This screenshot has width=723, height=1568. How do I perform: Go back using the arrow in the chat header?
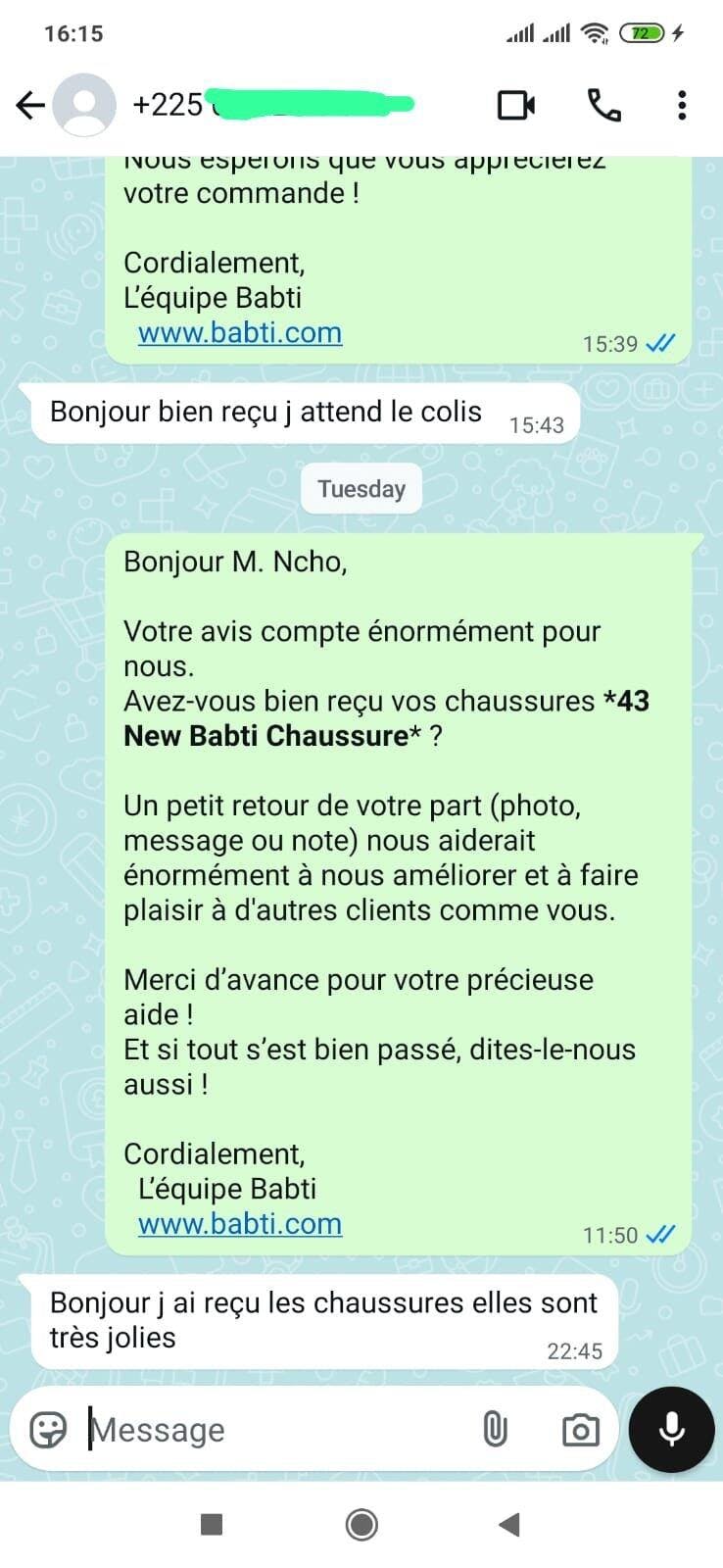click(31, 105)
